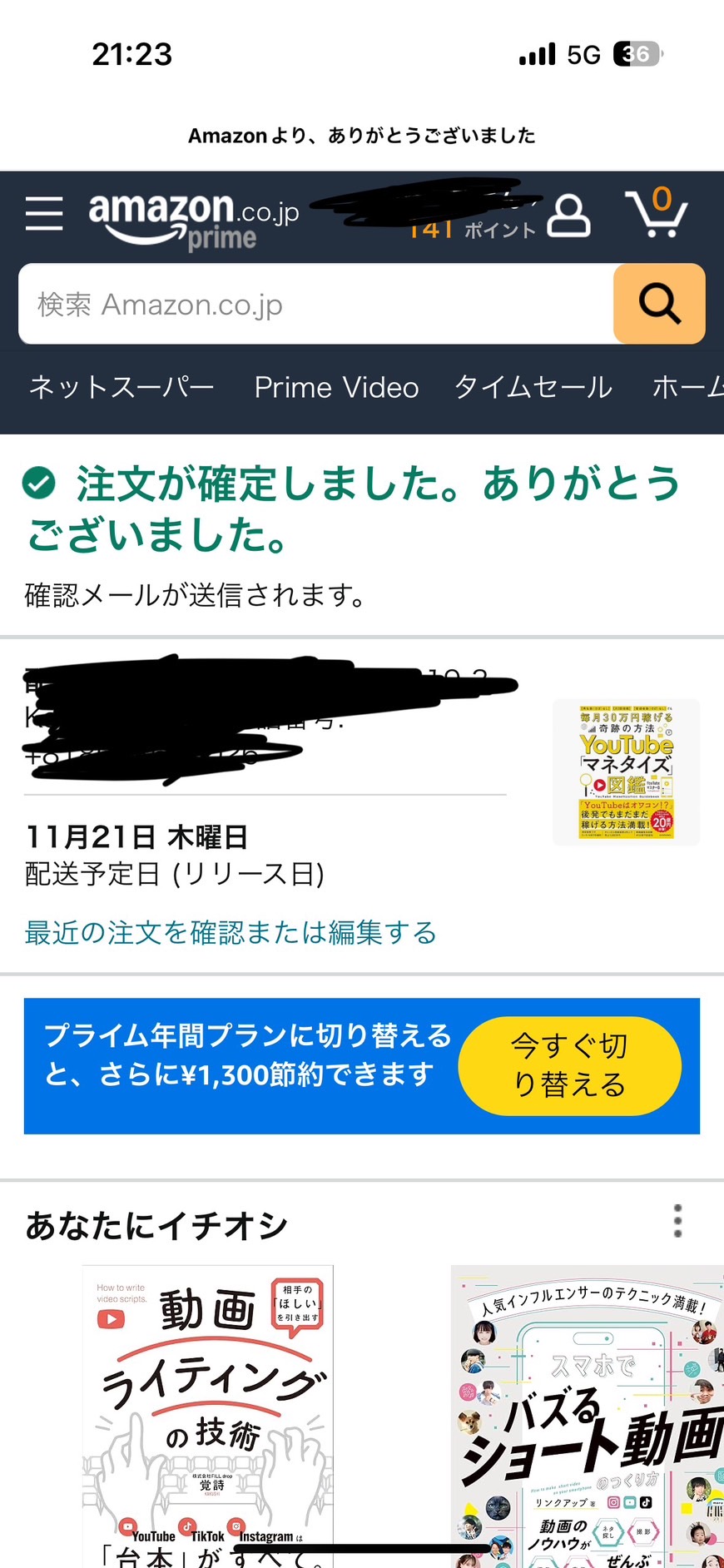The width and height of the screenshot is (724, 1568).
Task: Open the account profile icon
Action: [x=570, y=216]
